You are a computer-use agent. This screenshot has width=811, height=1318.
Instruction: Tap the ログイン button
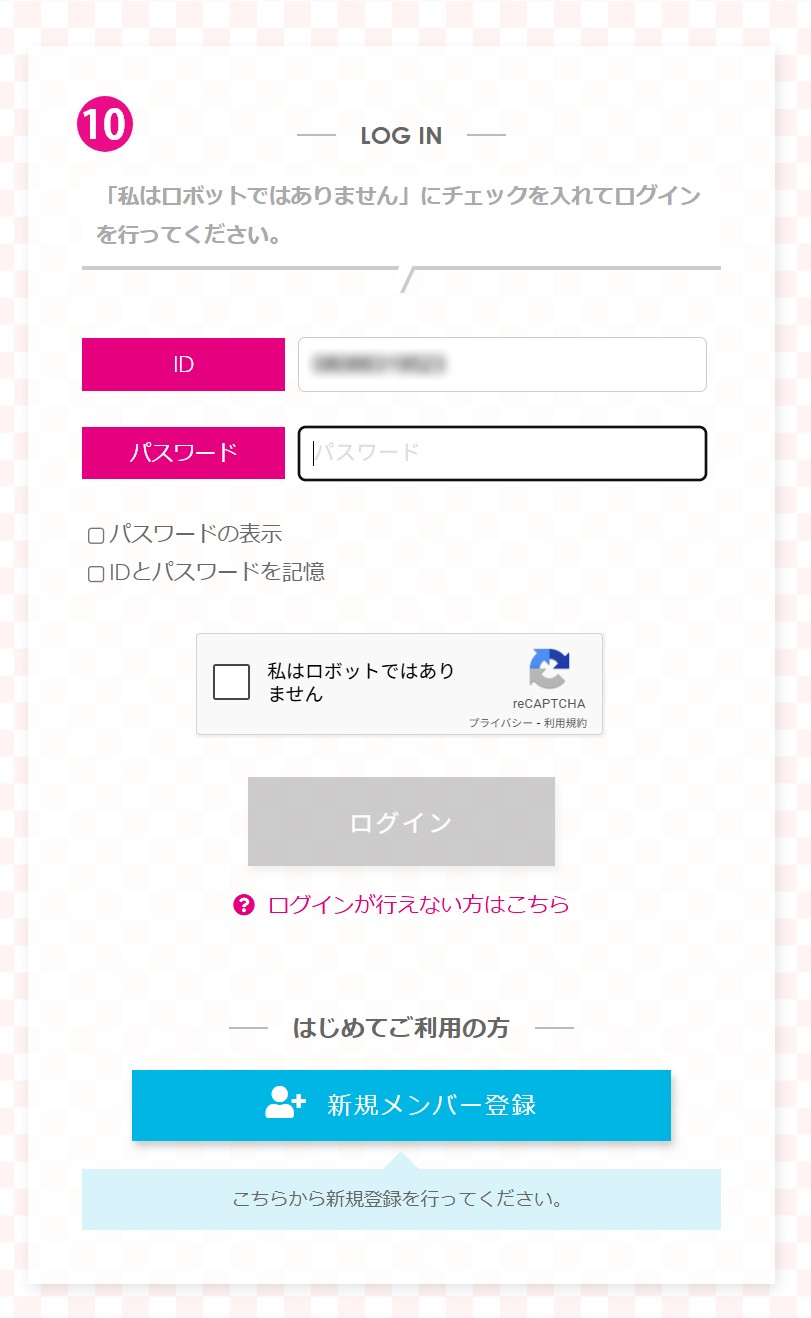(x=401, y=822)
